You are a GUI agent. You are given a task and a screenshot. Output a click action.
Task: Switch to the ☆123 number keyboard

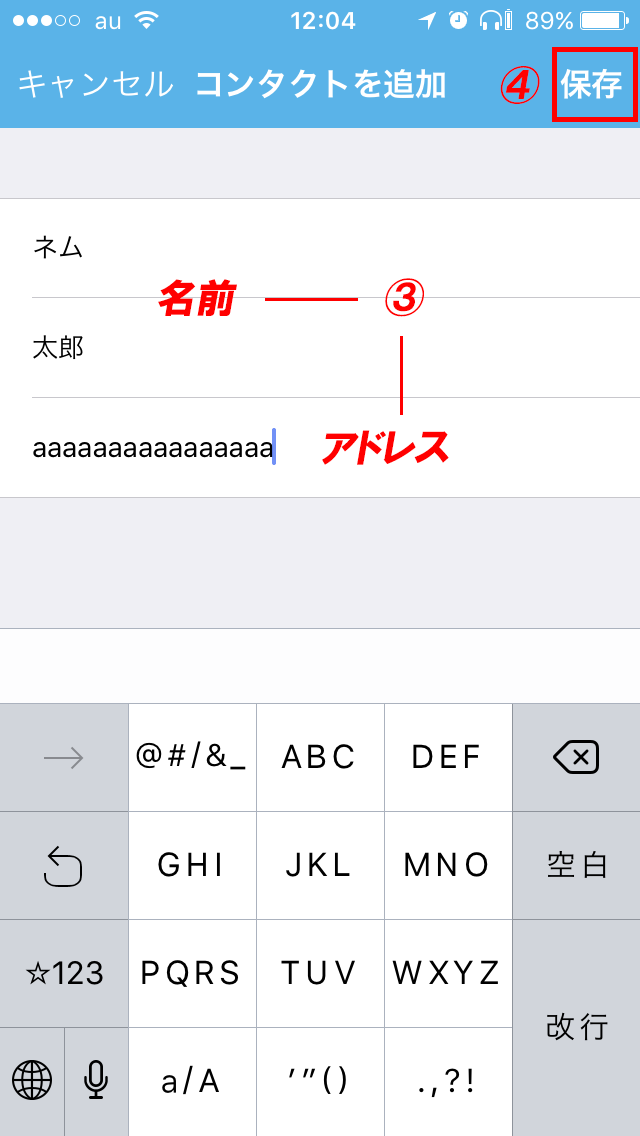pos(64,973)
